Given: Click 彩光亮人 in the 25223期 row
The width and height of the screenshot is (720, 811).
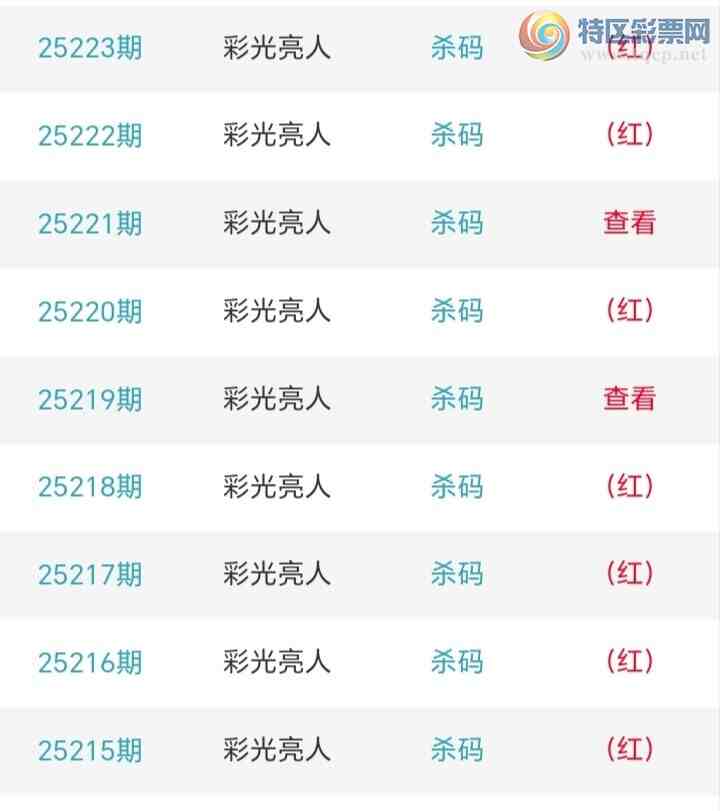Looking at the screenshot, I should point(275,48).
